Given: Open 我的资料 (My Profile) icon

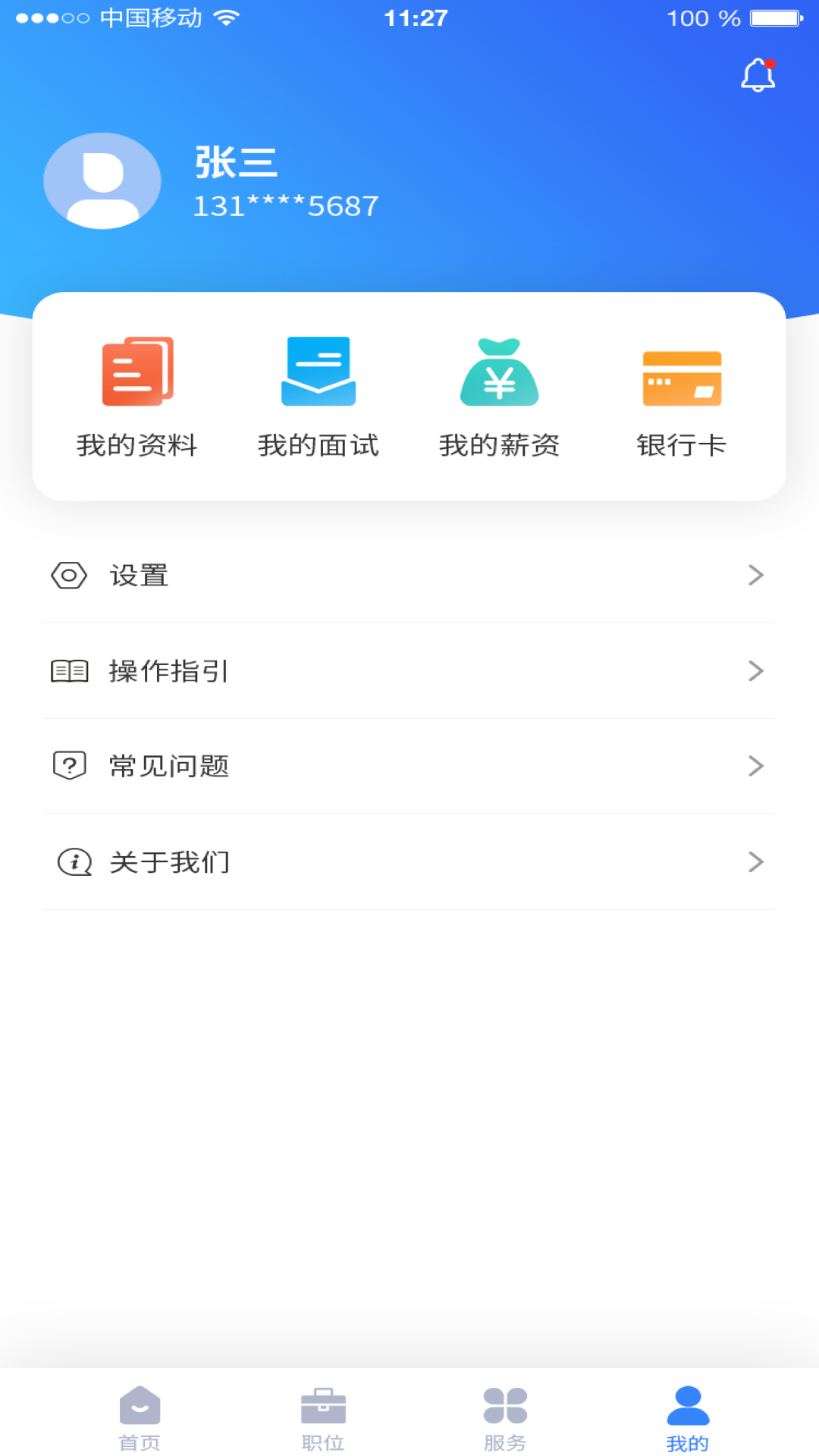Looking at the screenshot, I should pyautogui.click(x=136, y=372).
